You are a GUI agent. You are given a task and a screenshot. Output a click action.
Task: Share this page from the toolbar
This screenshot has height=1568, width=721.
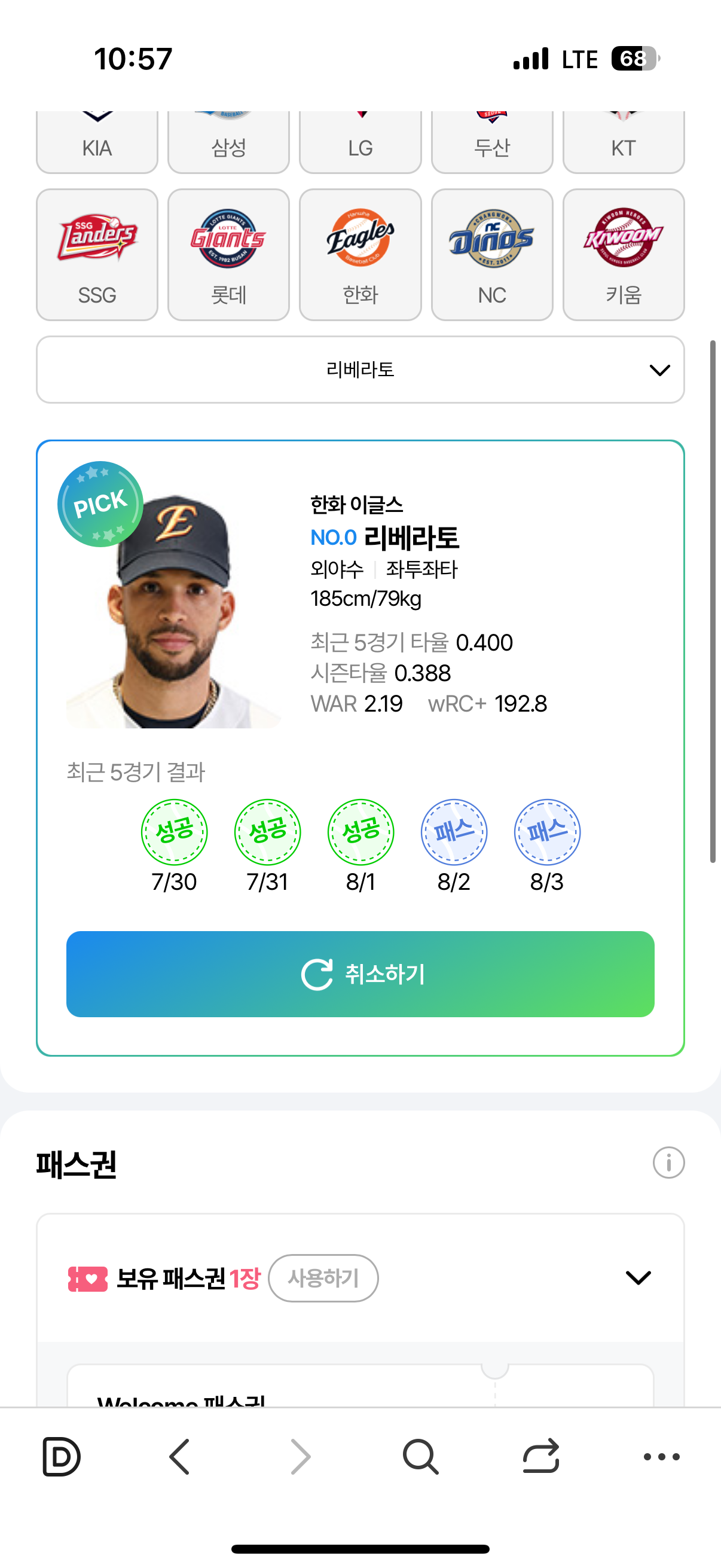point(541,1457)
